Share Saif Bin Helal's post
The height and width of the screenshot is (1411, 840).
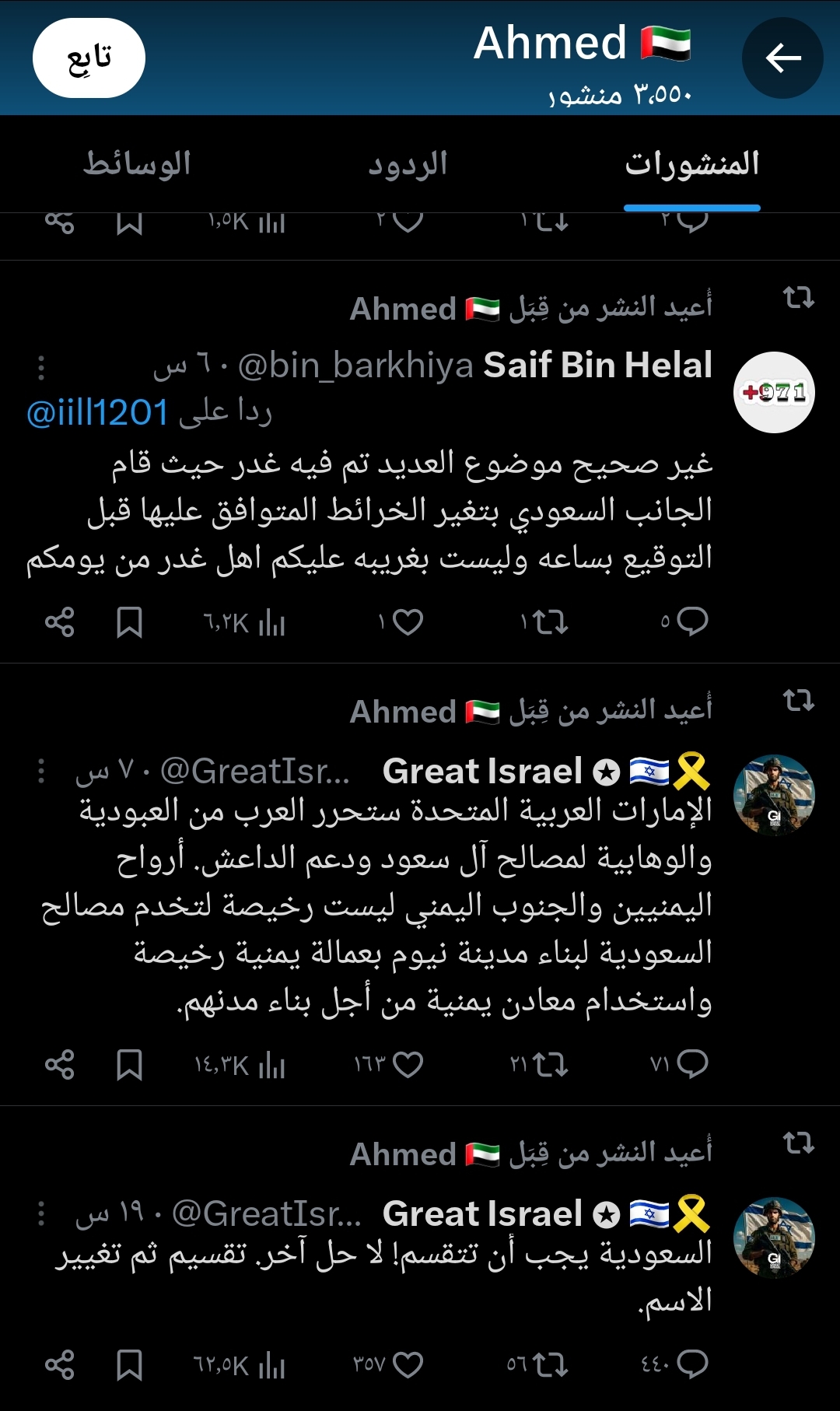coord(60,622)
